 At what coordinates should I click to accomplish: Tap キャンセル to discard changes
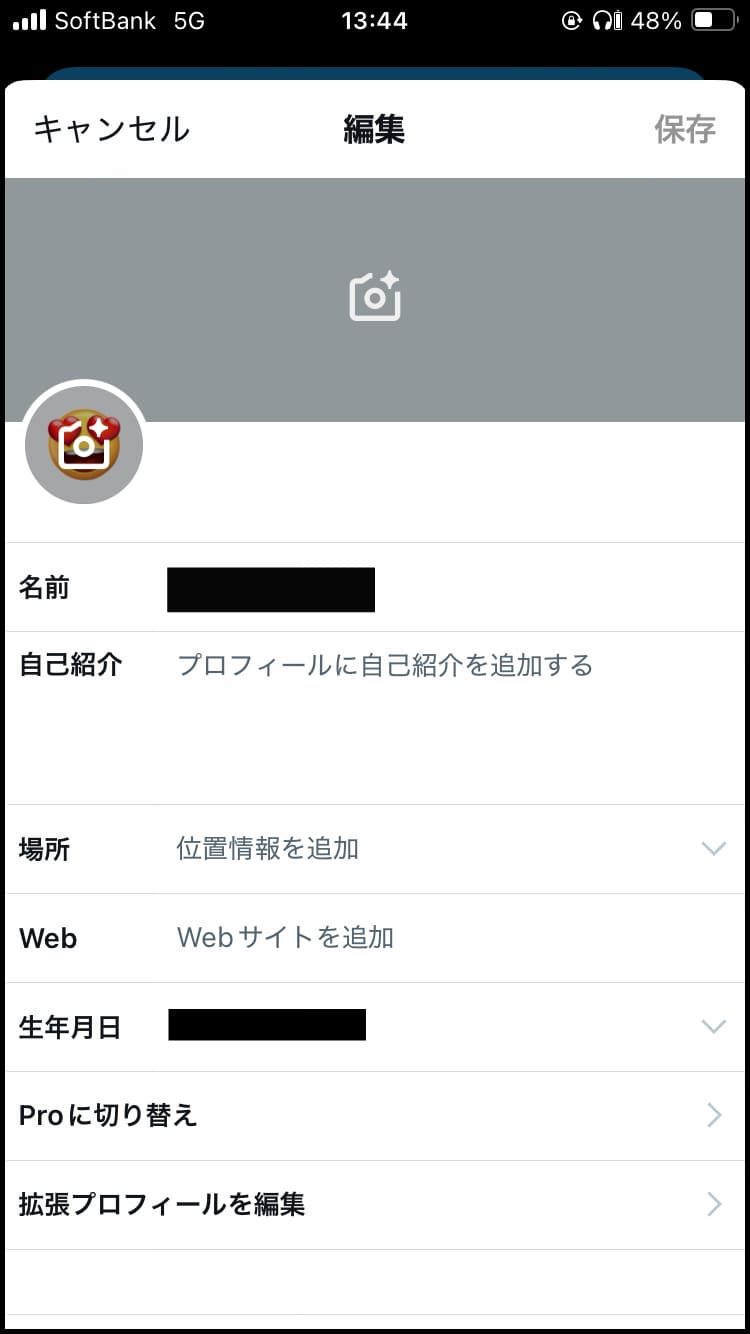coord(111,129)
